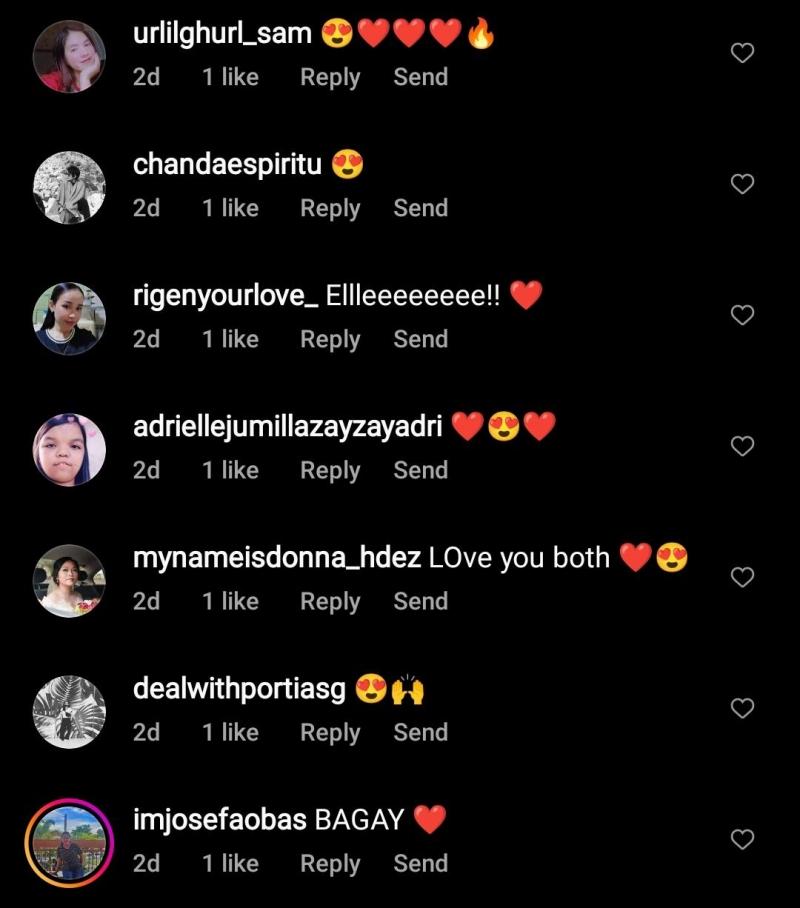Viewport: 800px width, 908px height.
Task: Reply to dealwithportiasg's comment
Action: [x=330, y=732]
